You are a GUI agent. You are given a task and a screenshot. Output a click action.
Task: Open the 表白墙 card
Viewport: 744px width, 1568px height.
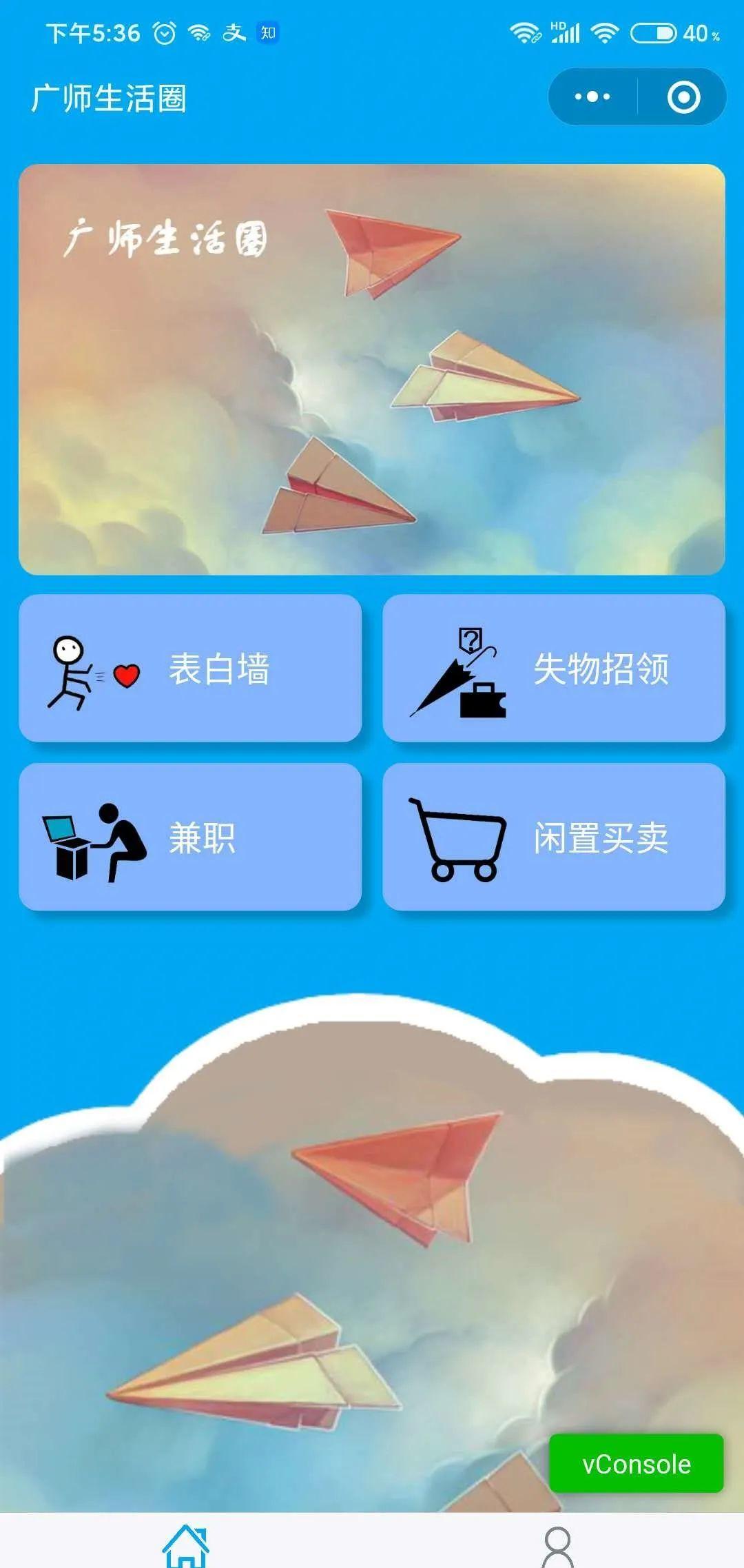click(x=190, y=668)
